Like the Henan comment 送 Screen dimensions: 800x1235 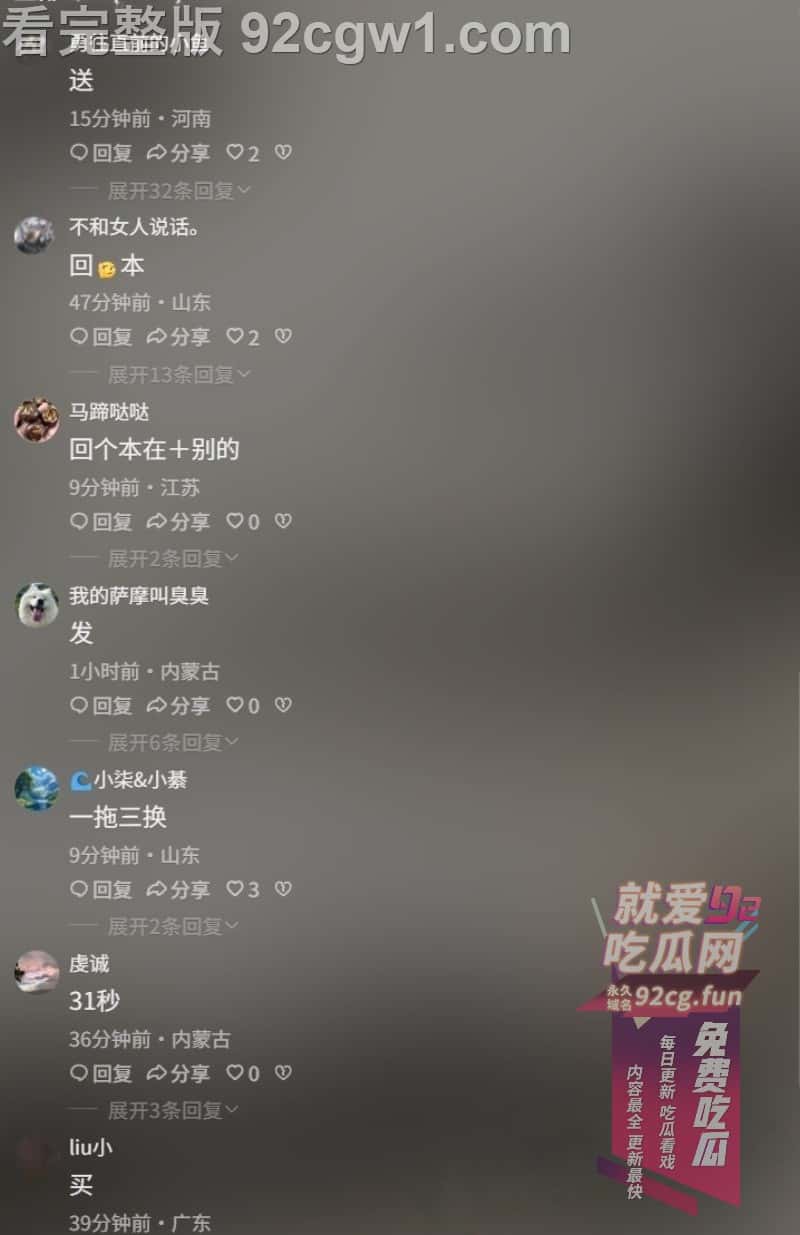[x=241, y=153]
